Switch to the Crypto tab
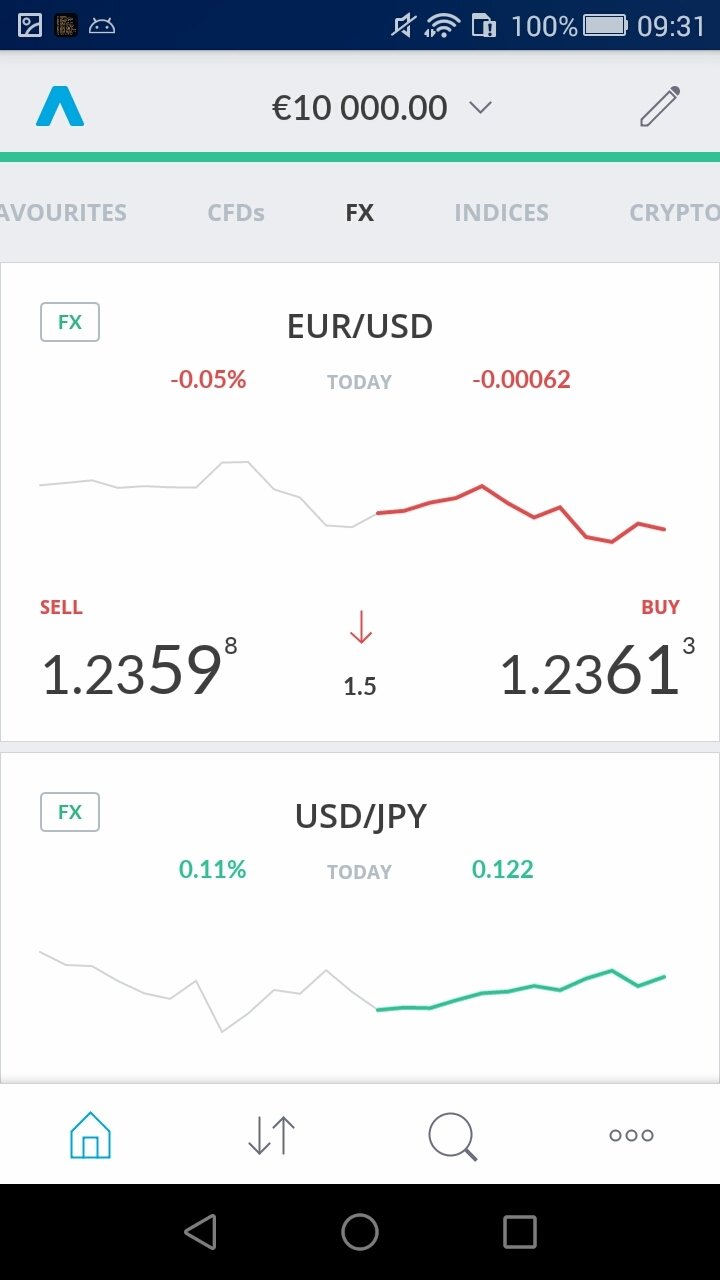 pos(674,213)
